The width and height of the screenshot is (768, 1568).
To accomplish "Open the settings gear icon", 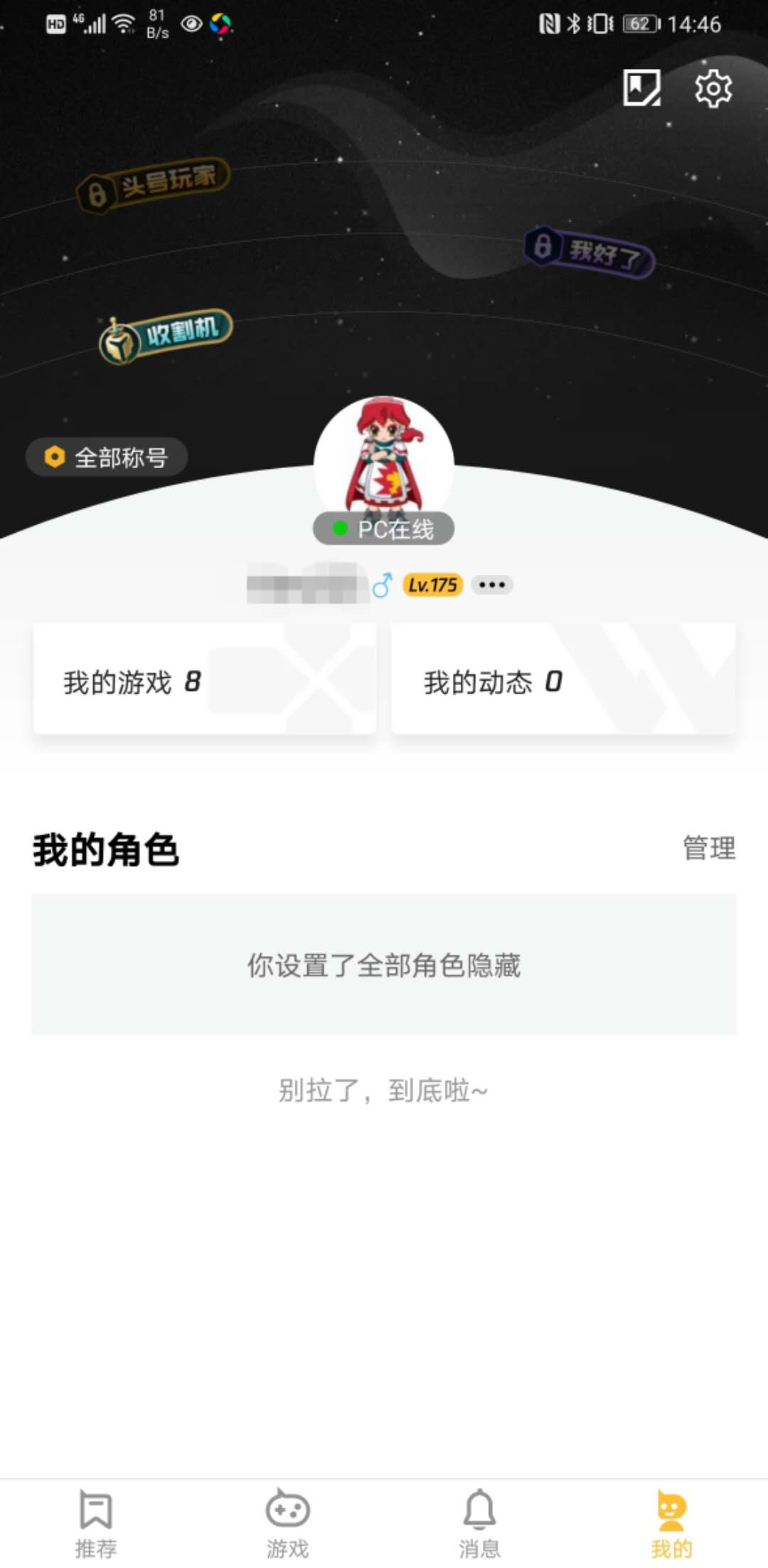I will point(713,89).
